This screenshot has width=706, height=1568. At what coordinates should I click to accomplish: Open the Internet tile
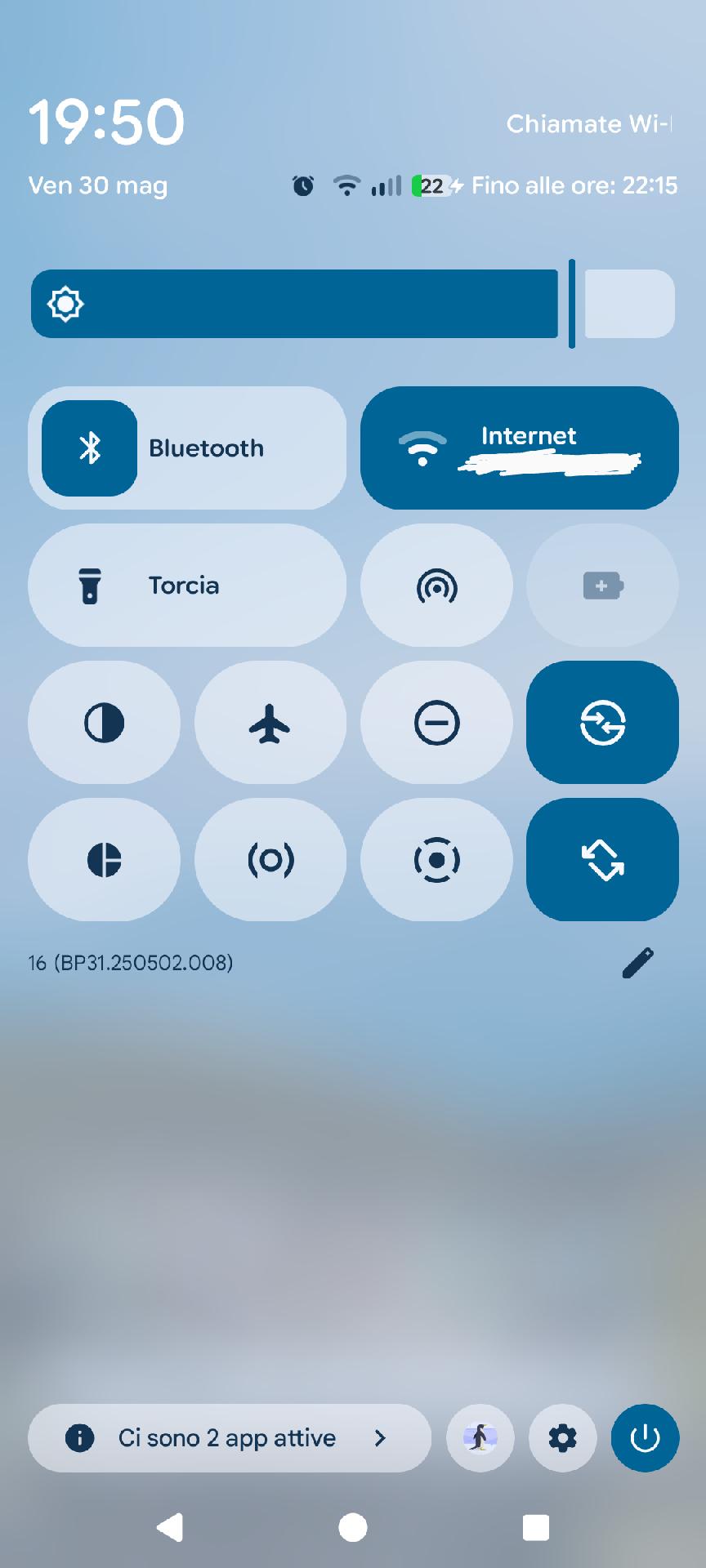click(519, 448)
